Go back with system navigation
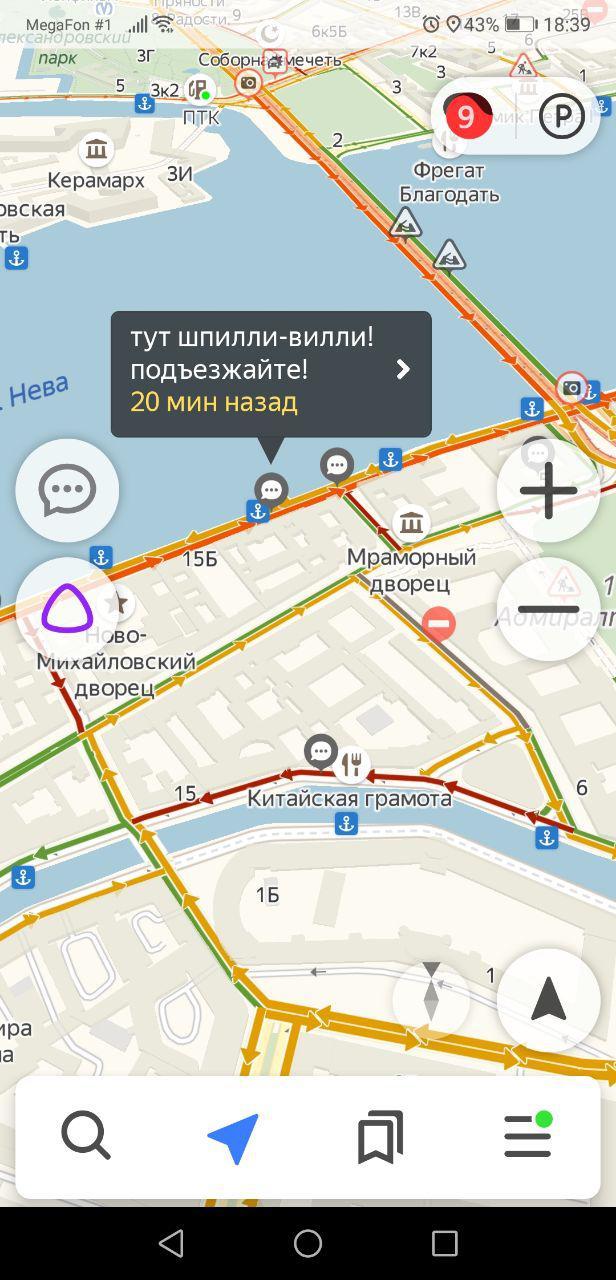This screenshot has width=616, height=1280. coord(171,1243)
